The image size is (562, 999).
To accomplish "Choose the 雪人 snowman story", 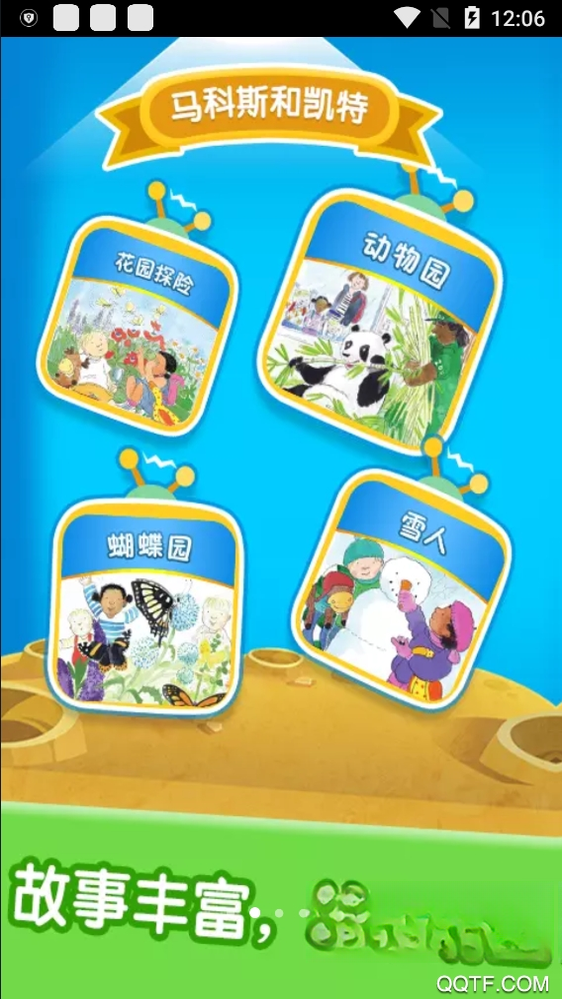I will click(x=401, y=591).
